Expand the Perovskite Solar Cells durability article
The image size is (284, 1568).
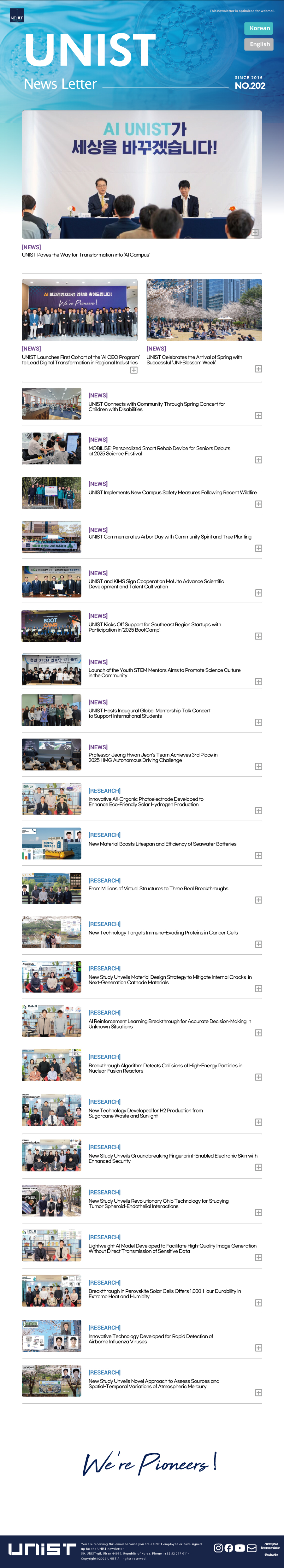coord(258,1303)
